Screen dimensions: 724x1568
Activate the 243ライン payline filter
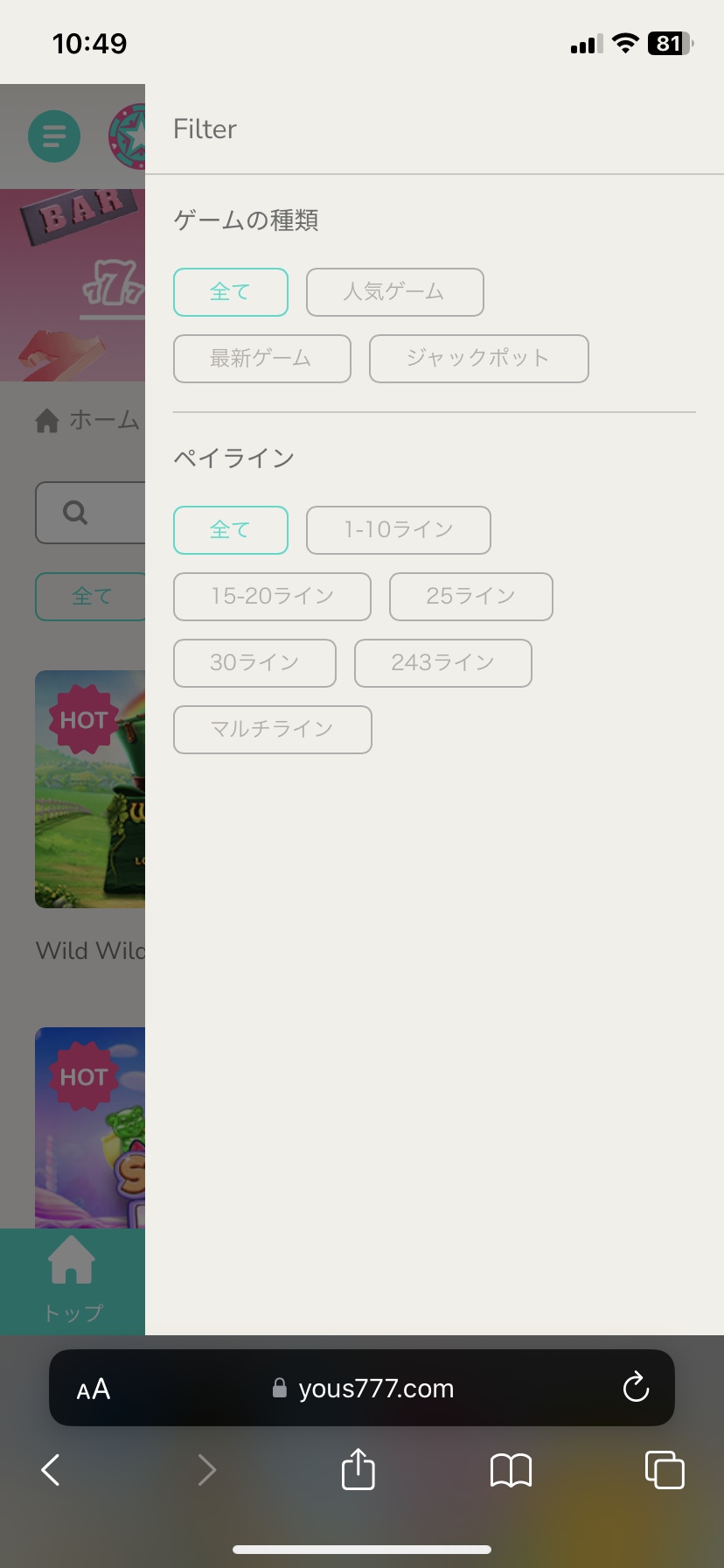pos(442,662)
